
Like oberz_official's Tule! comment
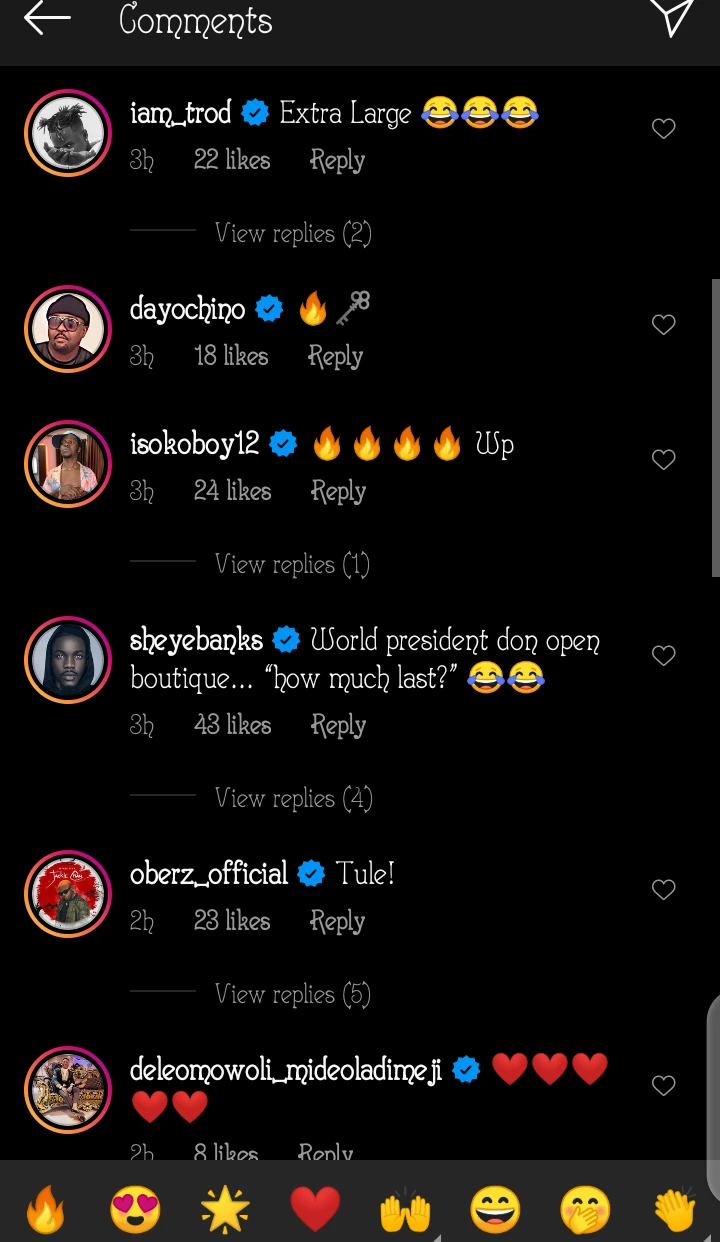point(663,889)
